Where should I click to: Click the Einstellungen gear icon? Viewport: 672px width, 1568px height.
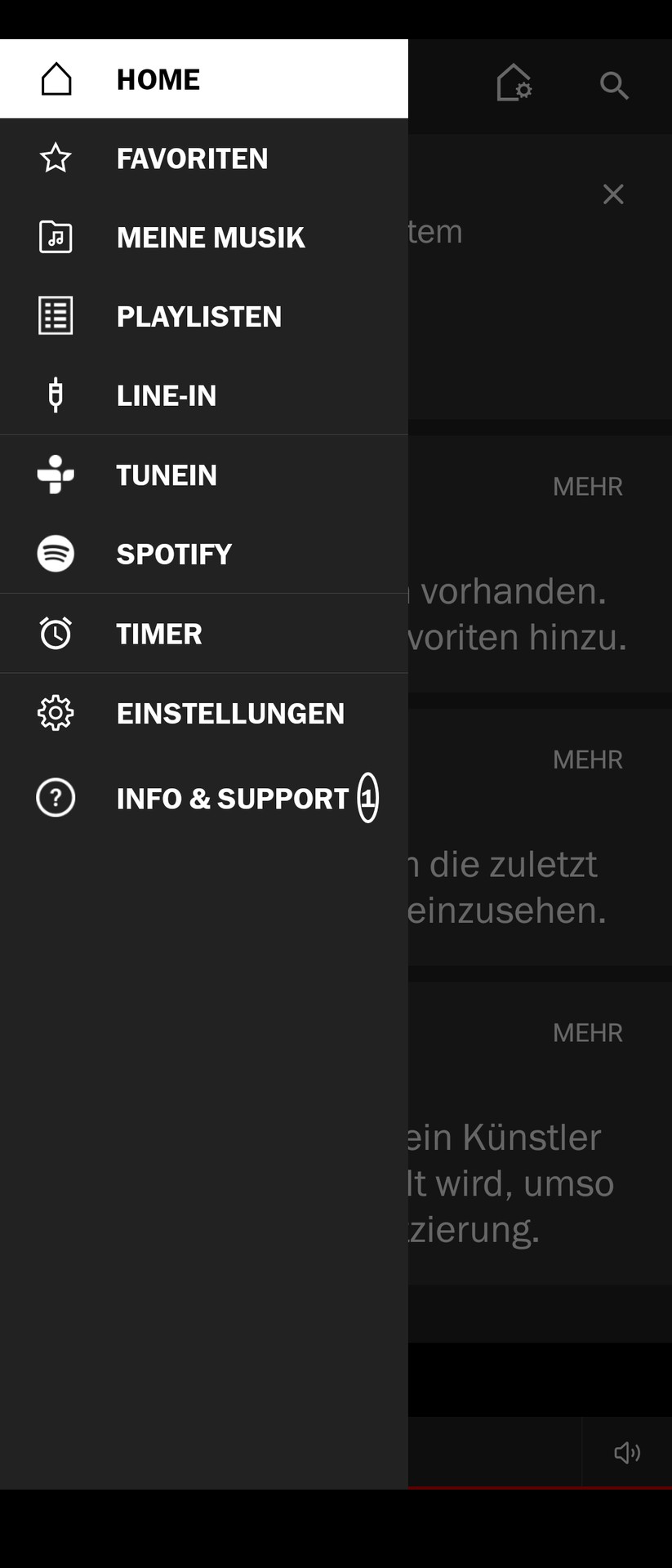(x=56, y=712)
